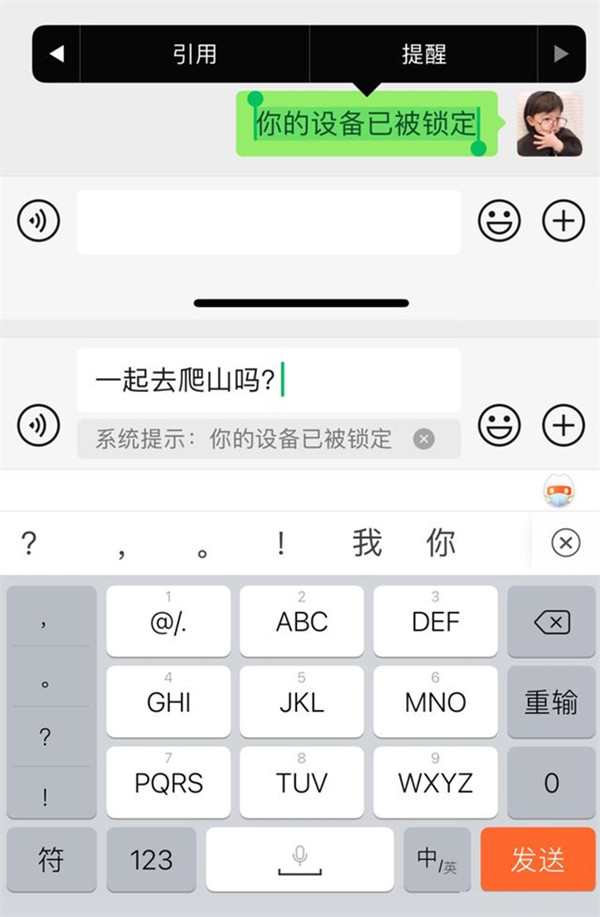Tap the keyboard's mascot sticker icon
Screen dimensions: 600x917
tap(559, 491)
